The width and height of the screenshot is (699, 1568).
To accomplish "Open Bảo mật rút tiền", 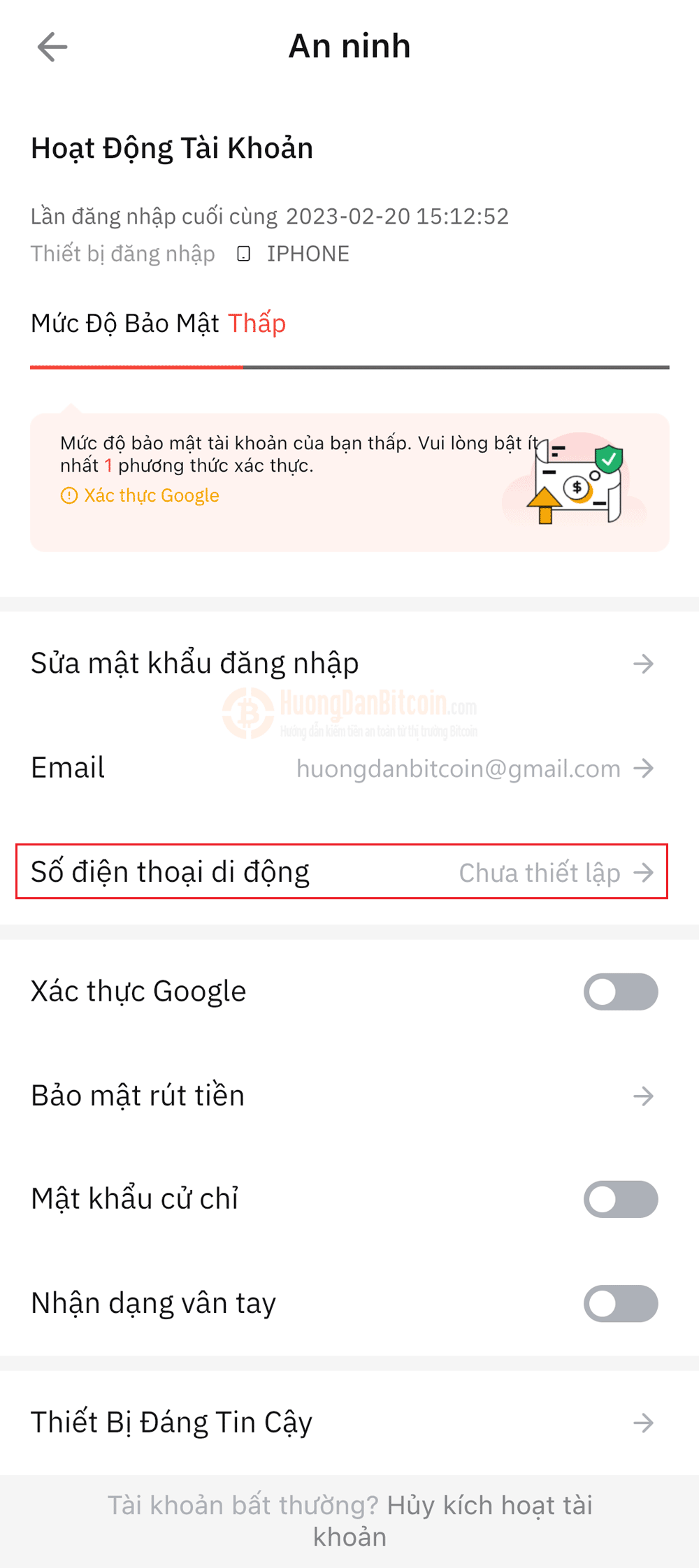I will 343,1096.
